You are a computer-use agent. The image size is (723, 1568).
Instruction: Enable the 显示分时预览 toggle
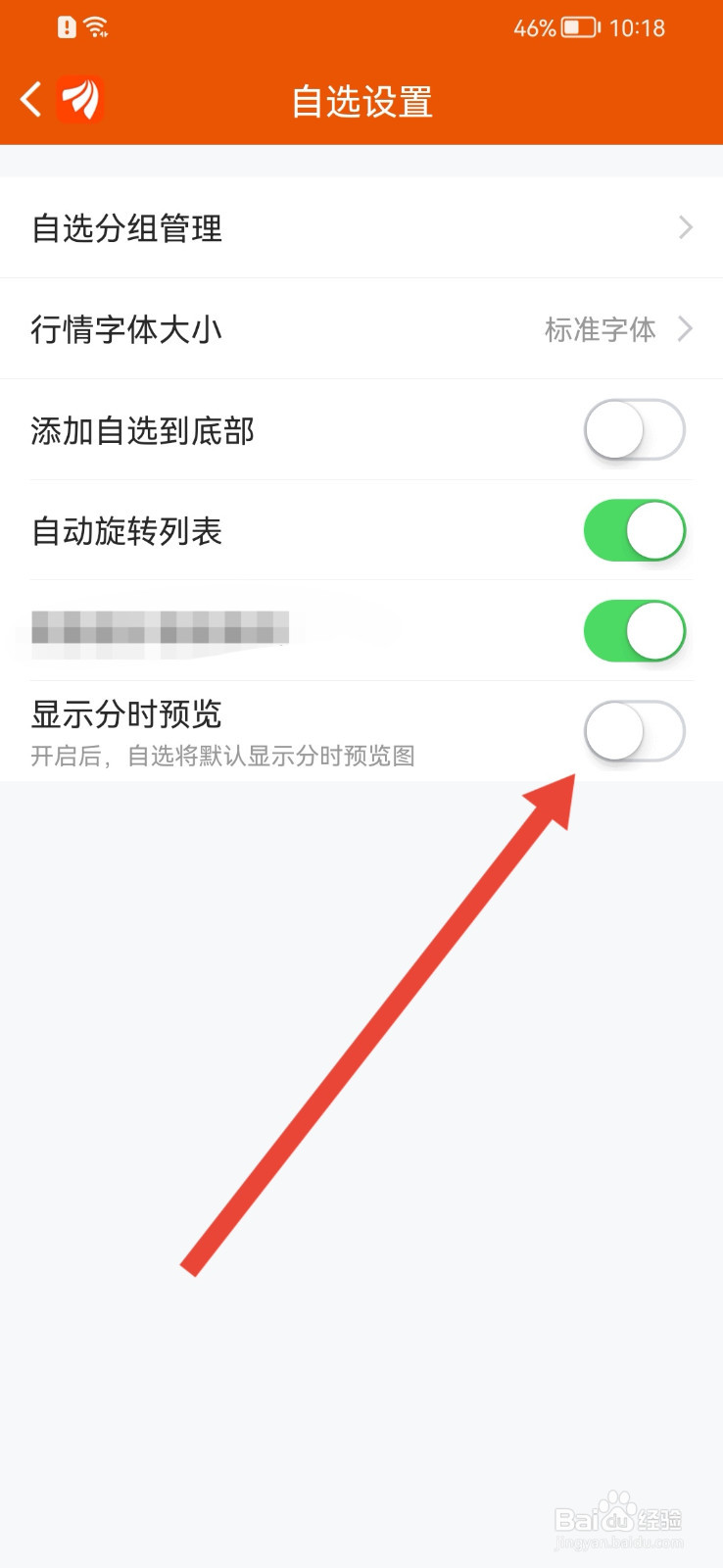[635, 730]
